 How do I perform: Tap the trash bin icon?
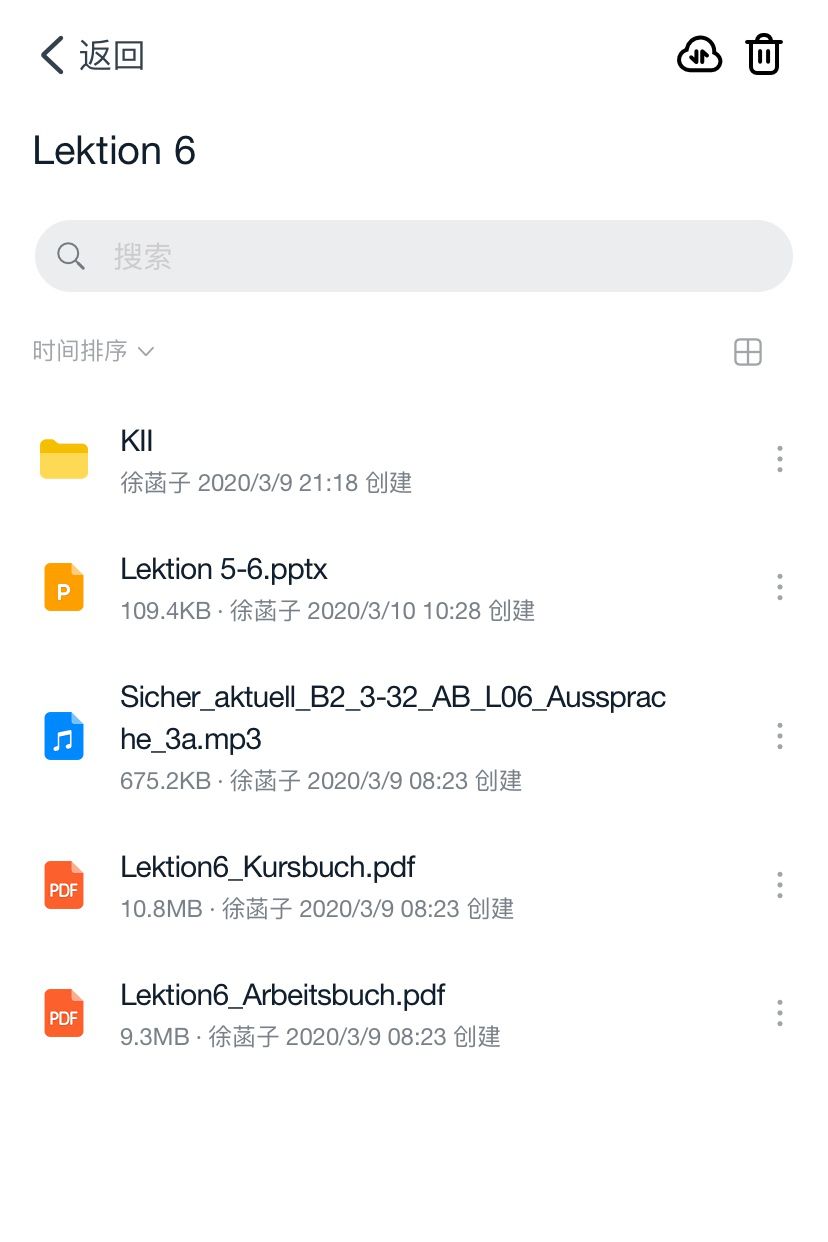point(764,55)
